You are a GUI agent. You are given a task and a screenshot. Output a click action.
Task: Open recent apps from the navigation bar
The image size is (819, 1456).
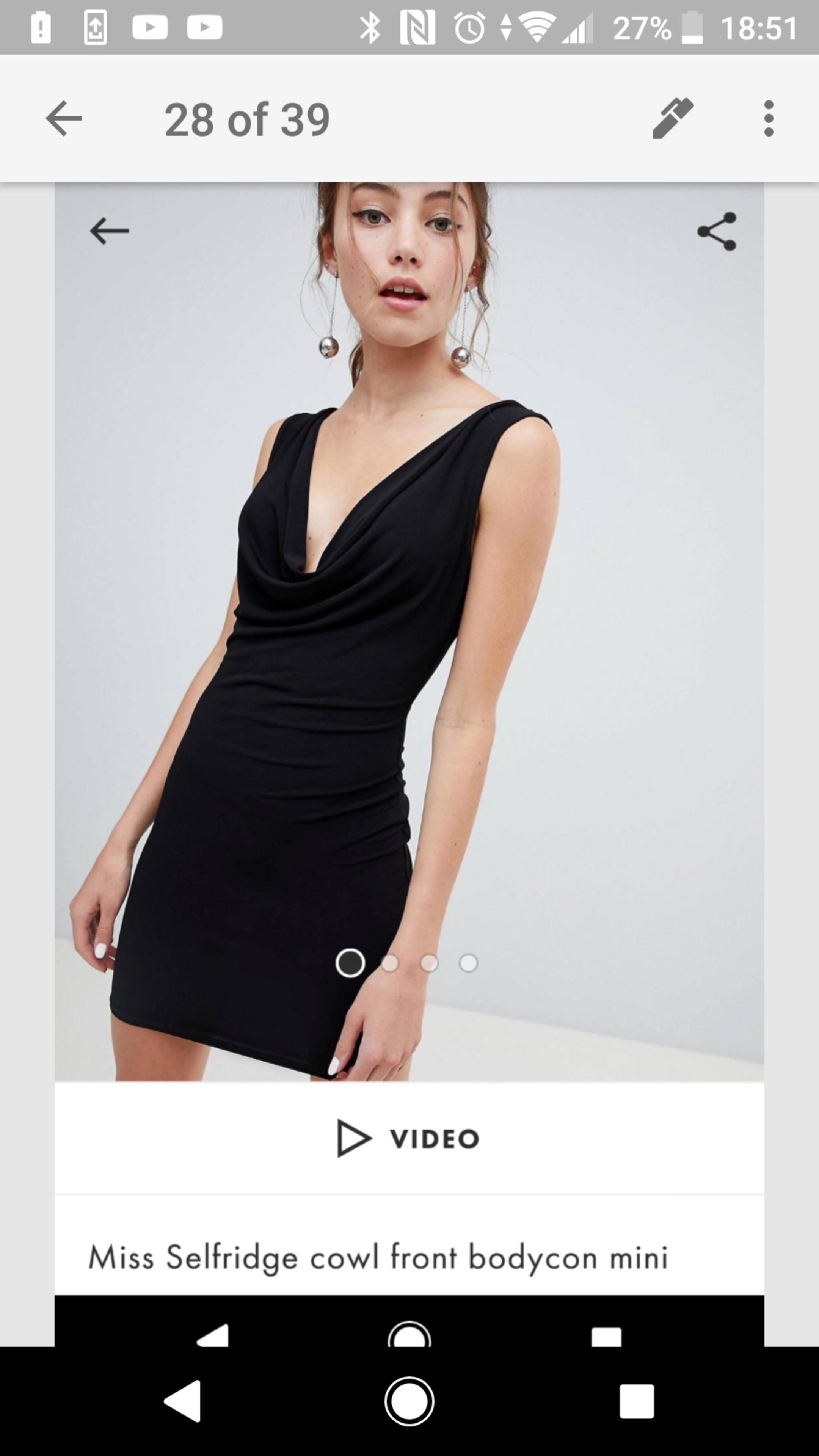coord(637,1402)
